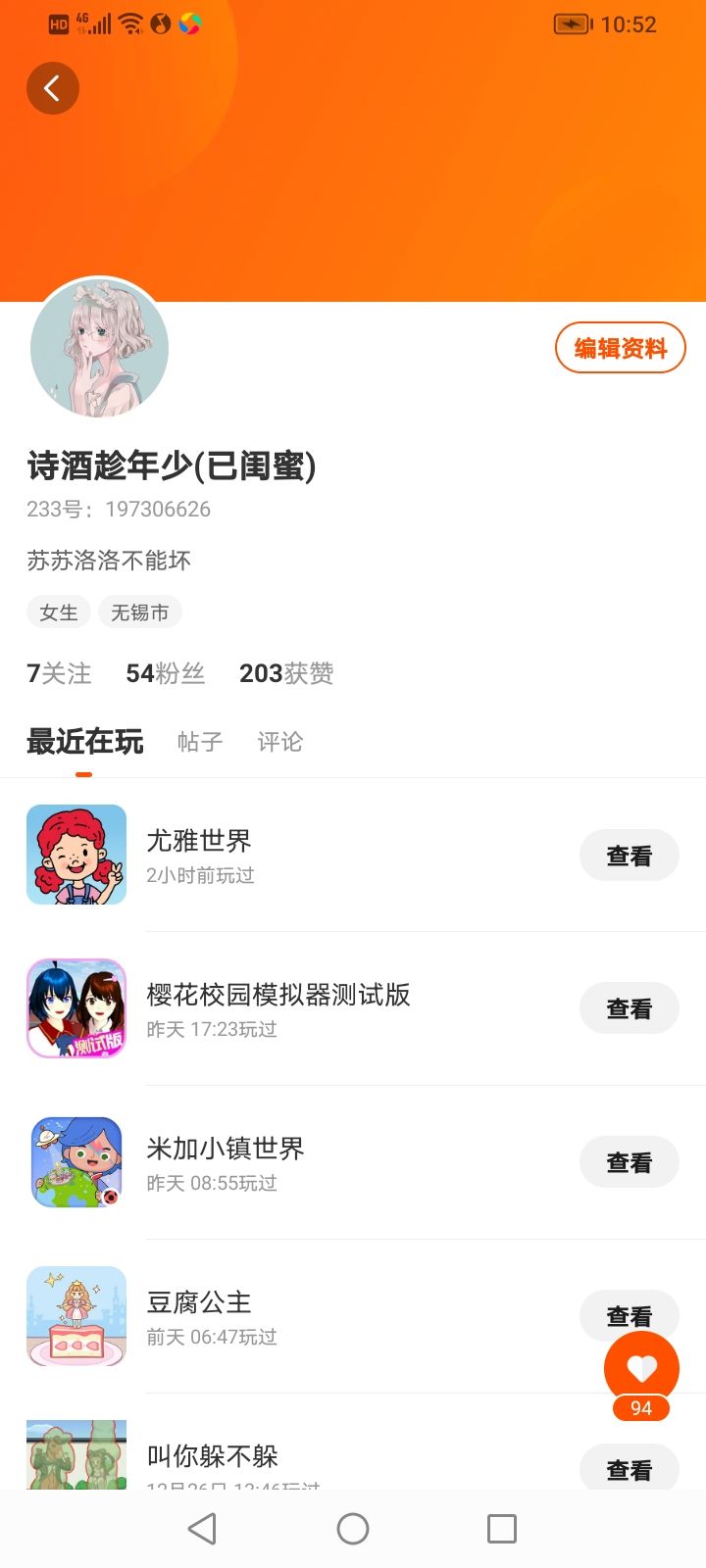View the 7关注 following list
Viewport: 706px width, 1568px height.
click(x=59, y=673)
